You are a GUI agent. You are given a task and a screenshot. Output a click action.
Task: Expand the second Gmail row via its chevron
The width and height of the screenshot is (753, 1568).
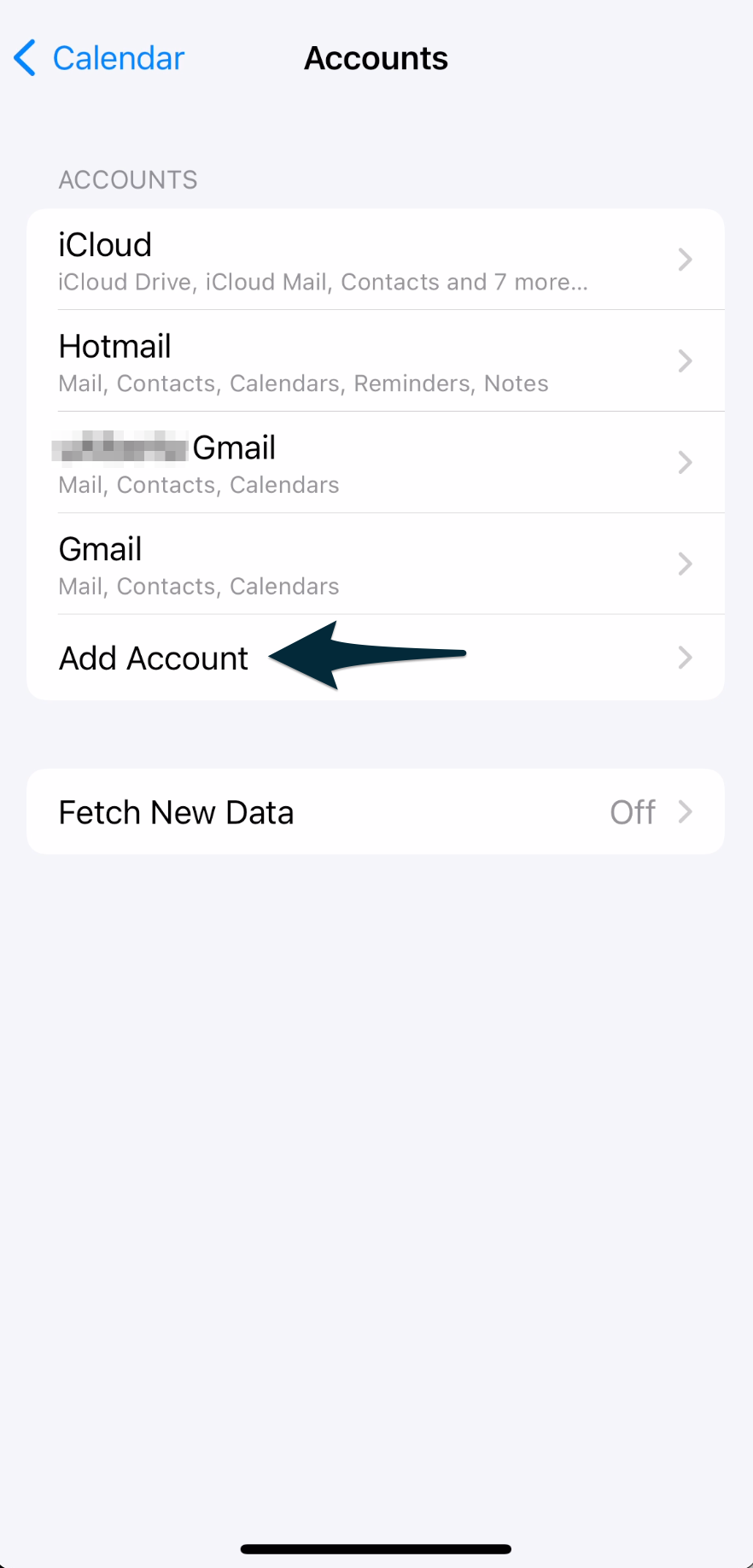click(684, 564)
